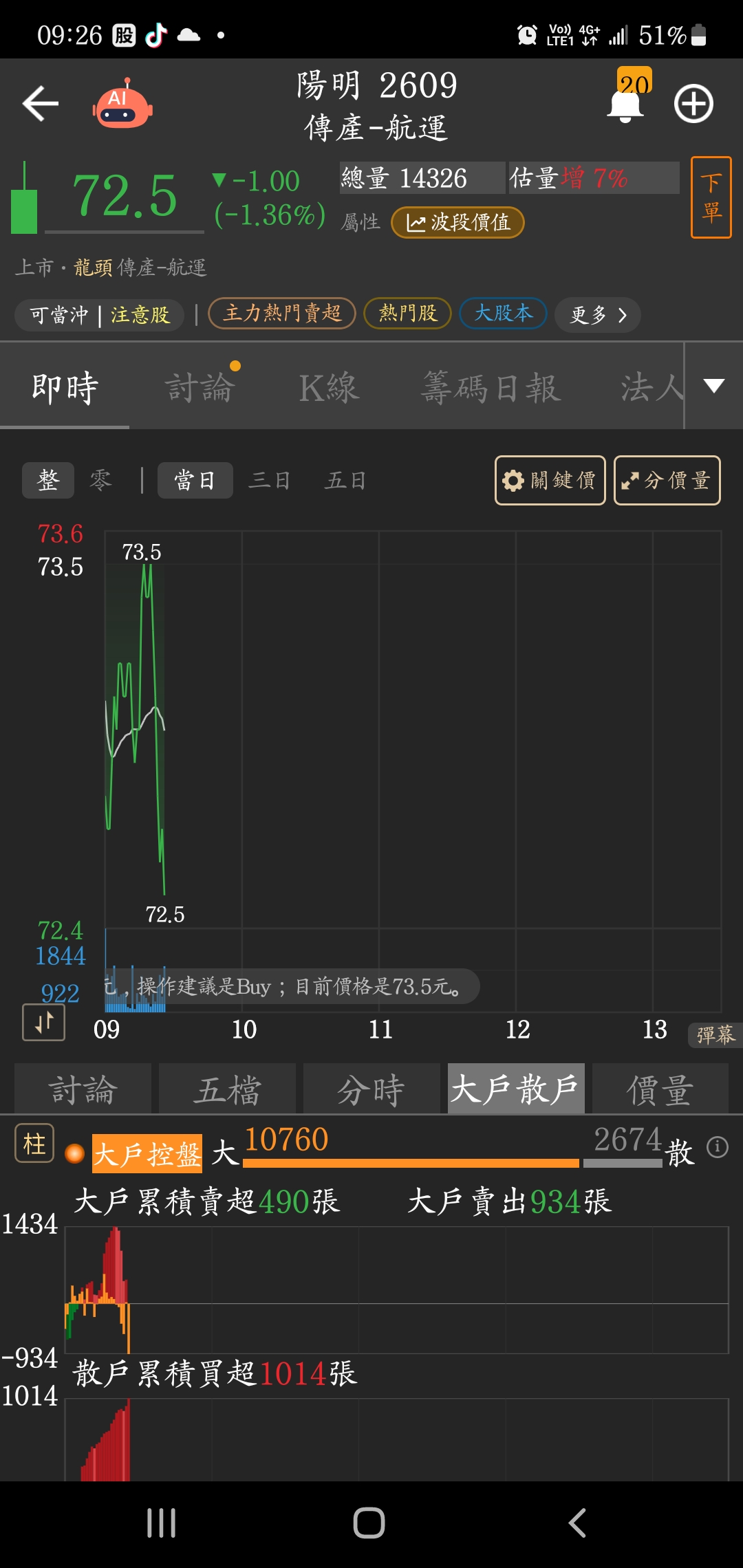Expand 更多 tags
Screen dimensions: 743x1568
(598, 315)
